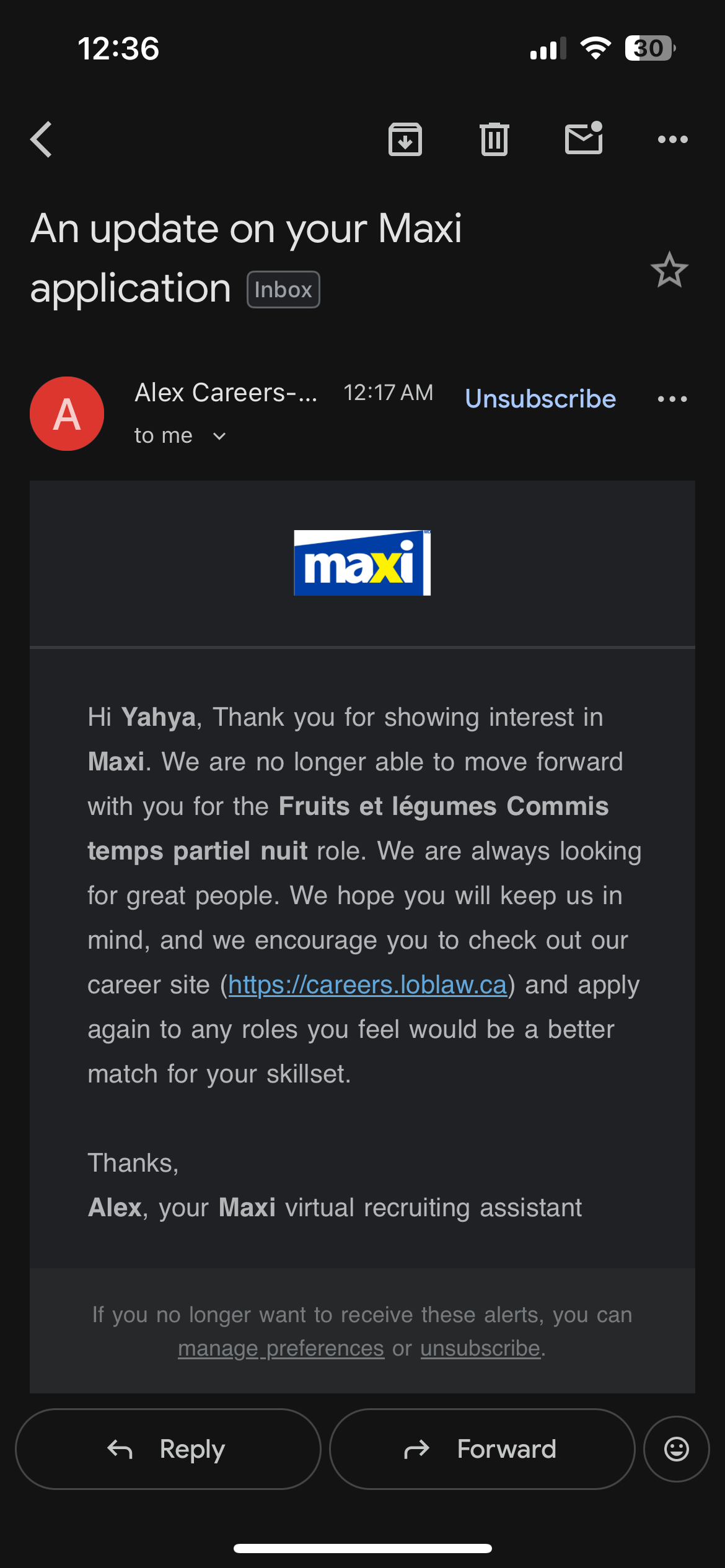Archive this email
Image resolution: width=725 pixels, height=1568 pixels.
coord(405,139)
